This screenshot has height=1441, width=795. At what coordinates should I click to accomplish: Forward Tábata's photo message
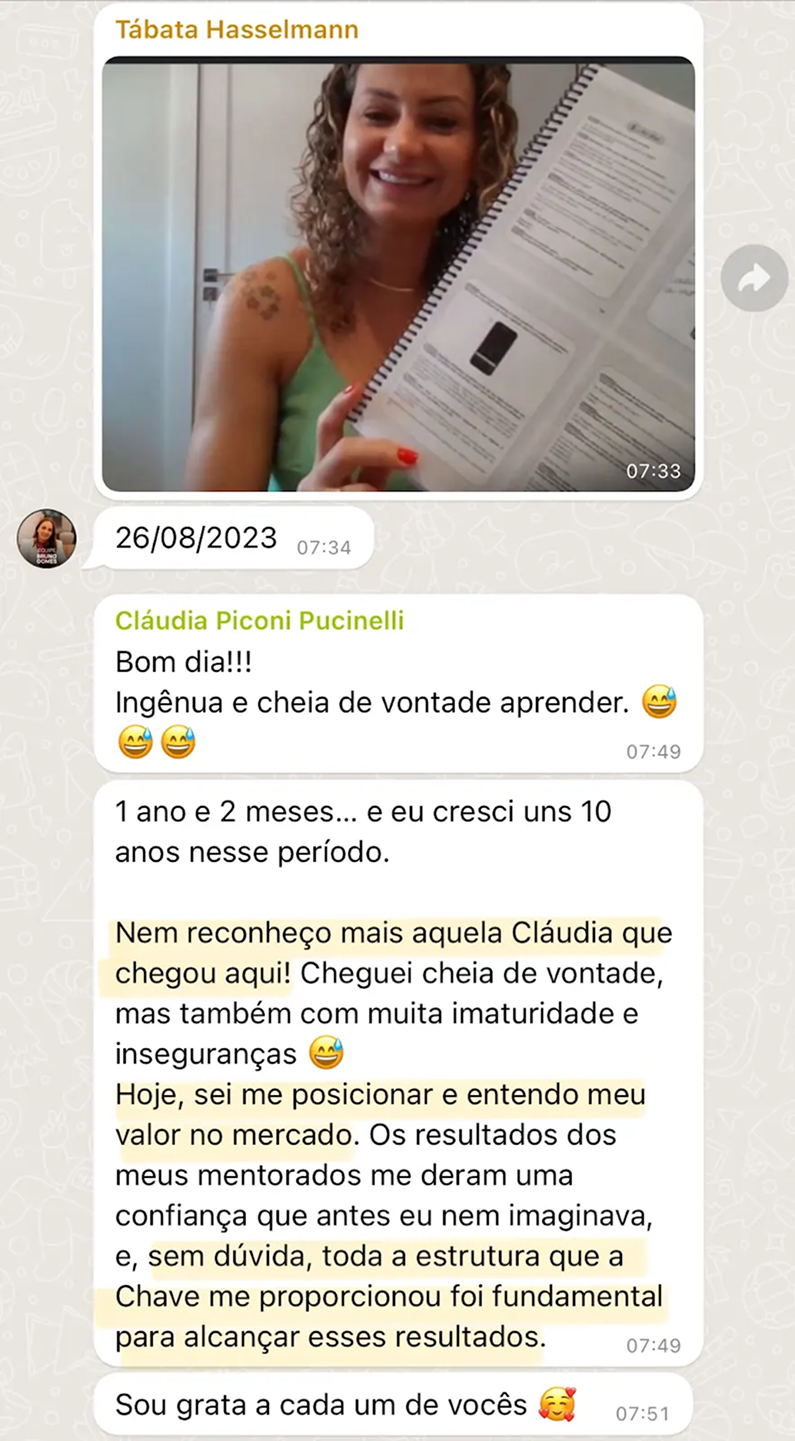pyautogui.click(x=754, y=278)
